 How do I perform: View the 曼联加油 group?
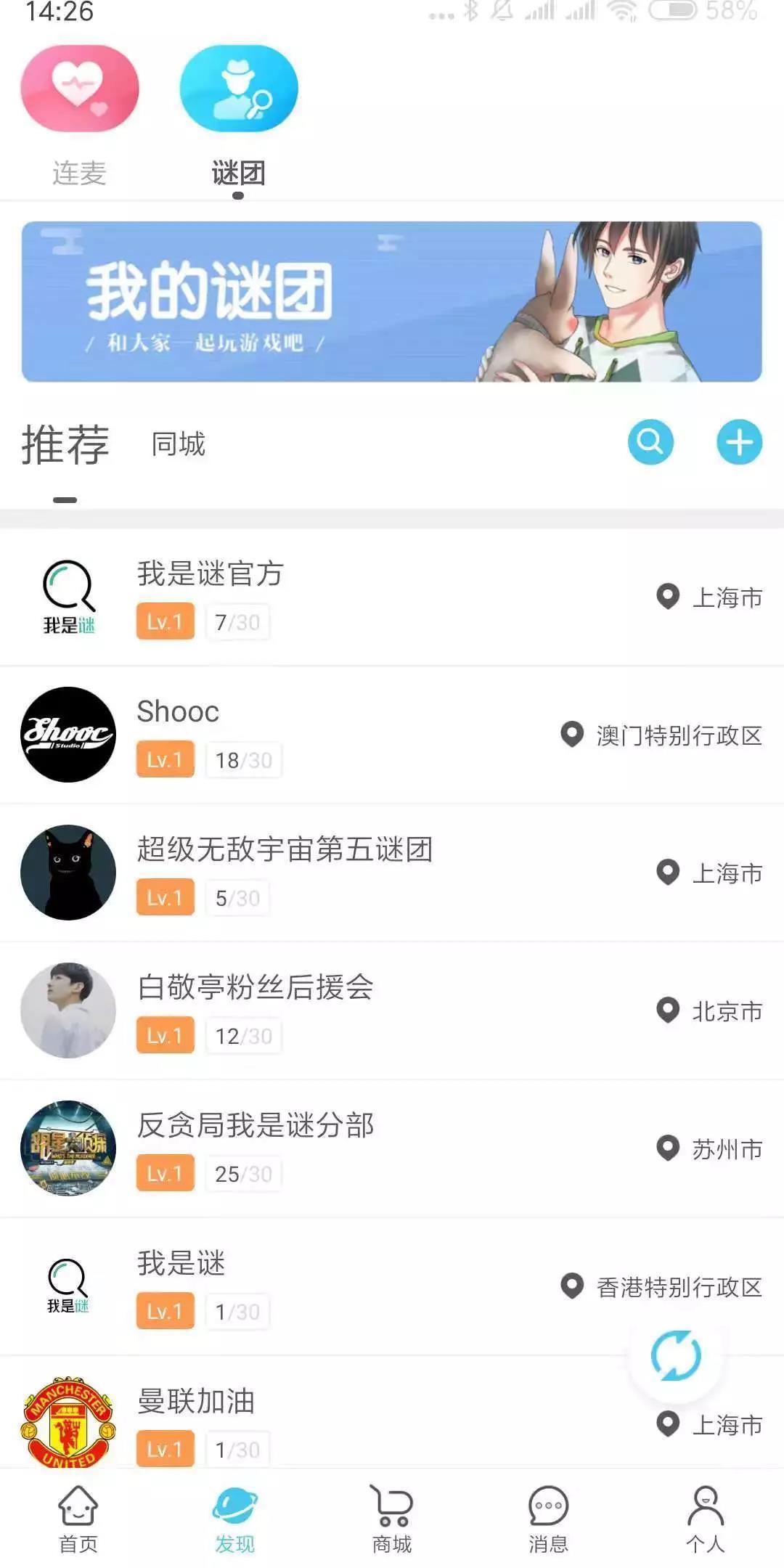coord(196,1402)
